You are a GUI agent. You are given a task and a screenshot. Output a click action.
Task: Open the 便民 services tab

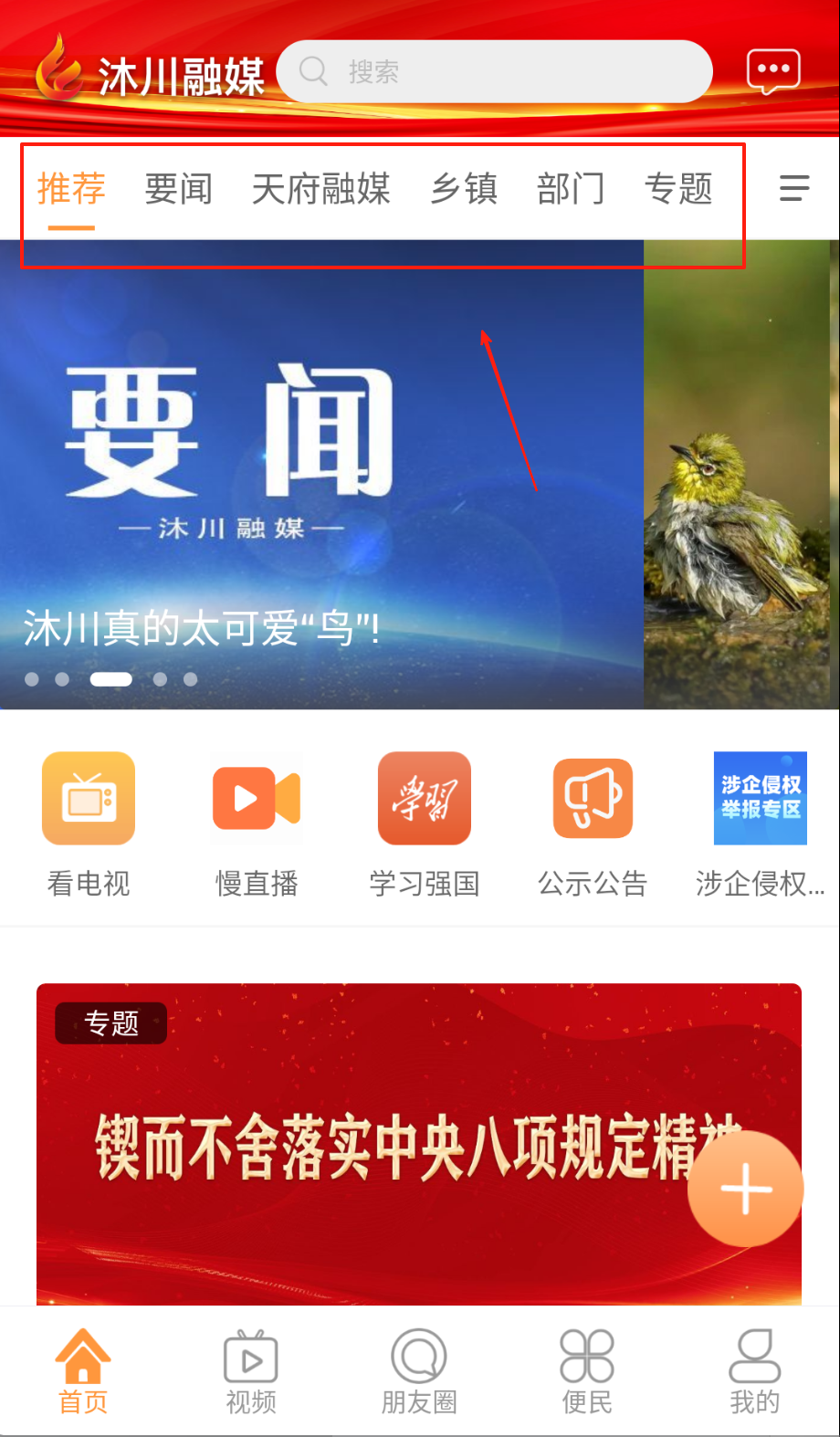pyautogui.click(x=587, y=1371)
